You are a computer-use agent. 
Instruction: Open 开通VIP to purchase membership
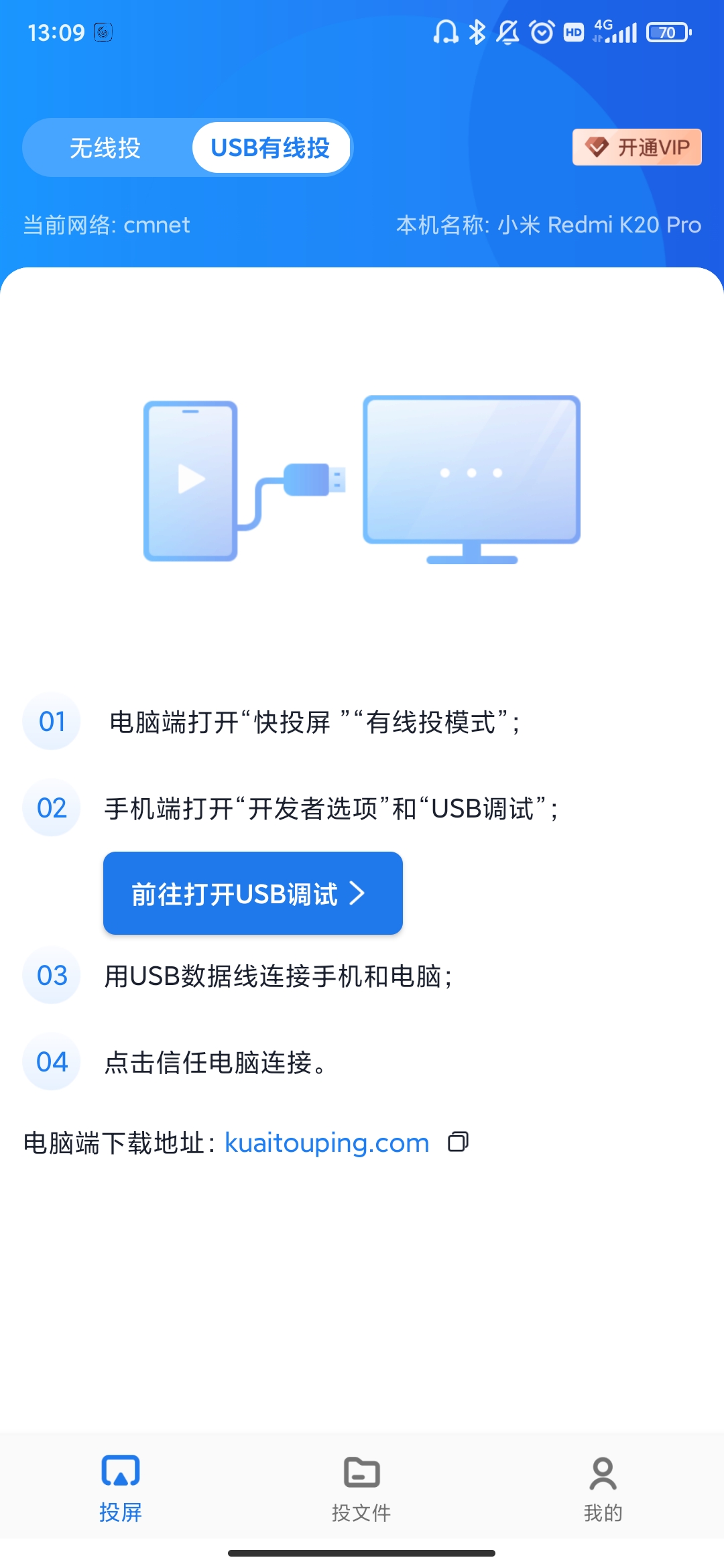click(x=636, y=146)
